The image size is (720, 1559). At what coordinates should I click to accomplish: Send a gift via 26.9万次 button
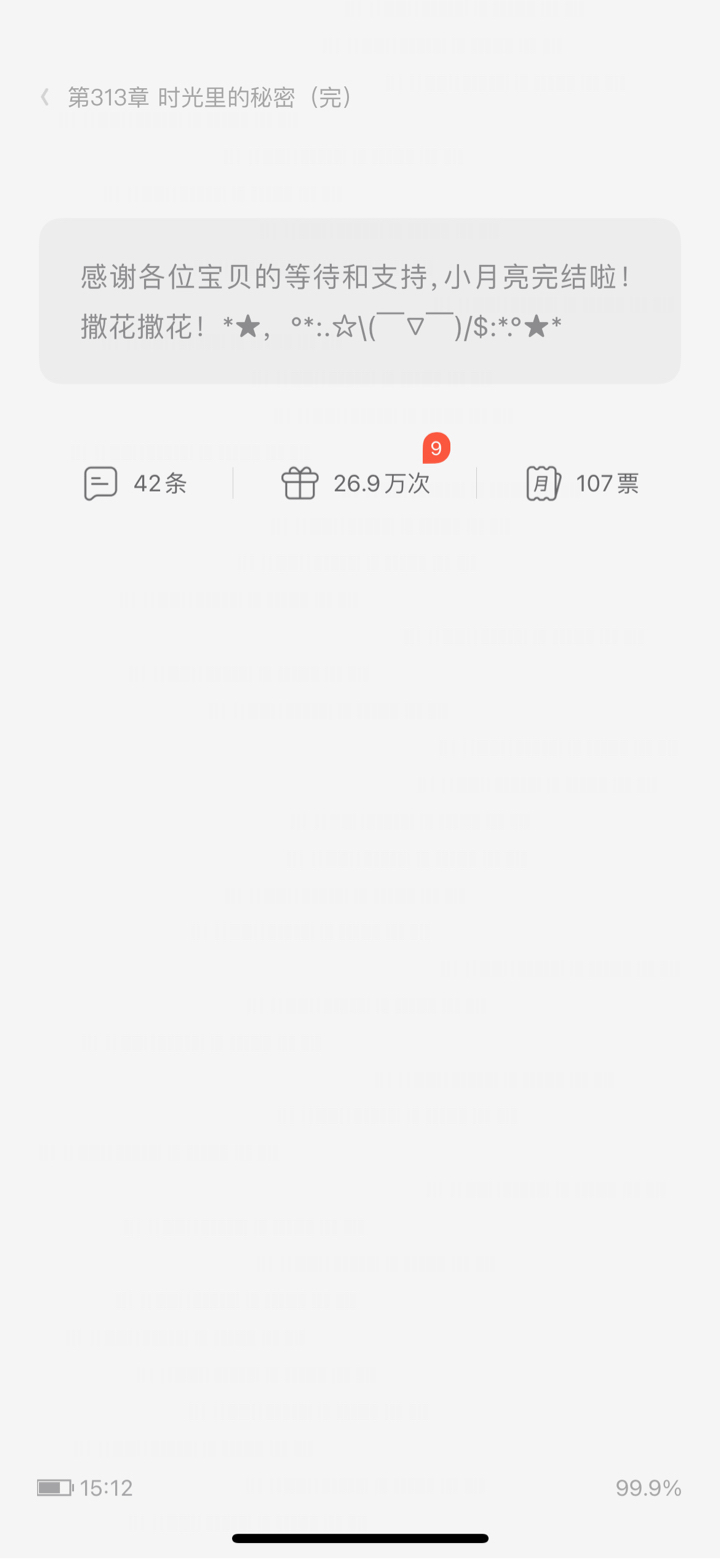pyautogui.click(x=356, y=484)
